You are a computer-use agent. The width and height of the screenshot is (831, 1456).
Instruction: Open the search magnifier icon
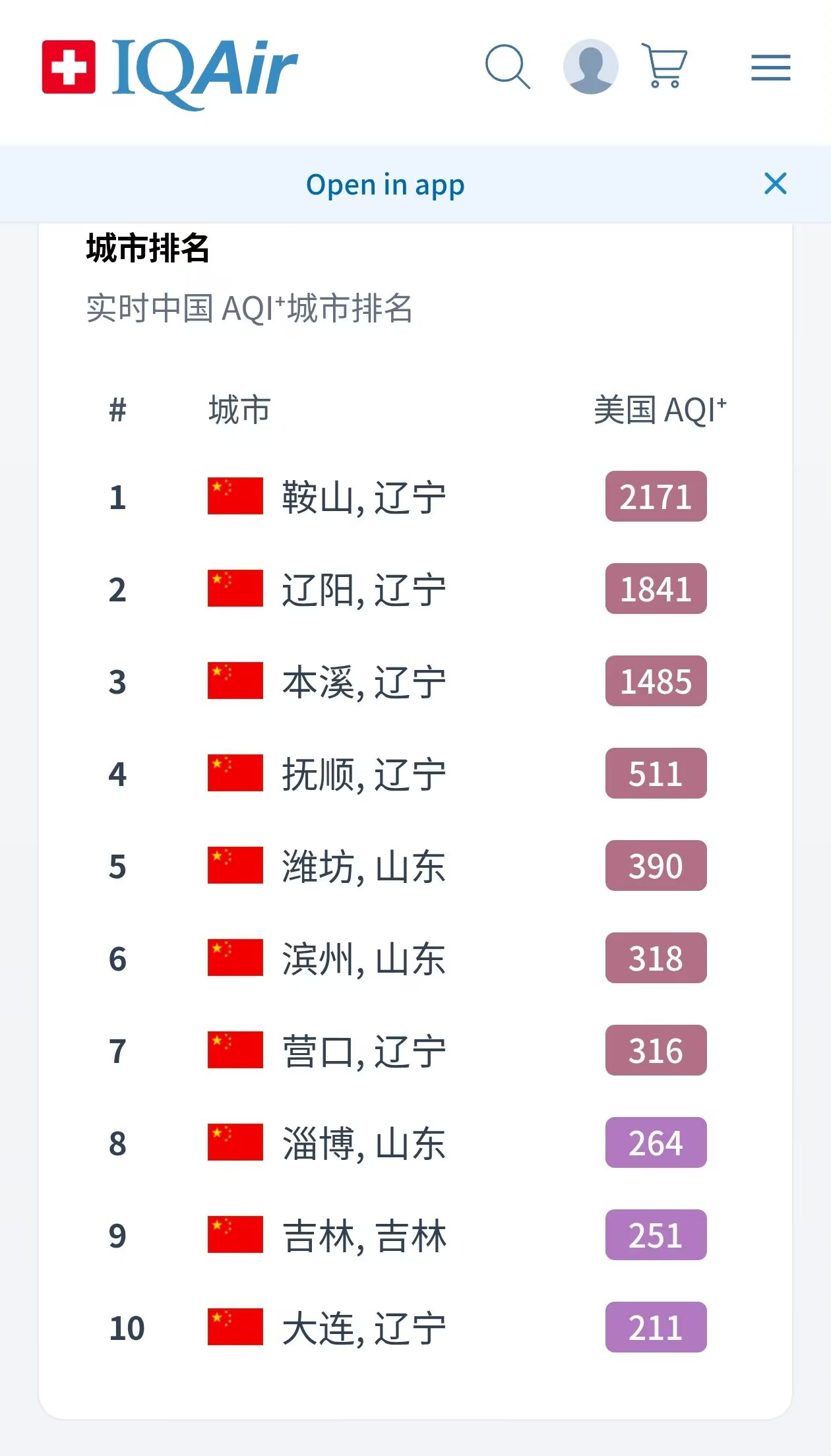coord(507,67)
